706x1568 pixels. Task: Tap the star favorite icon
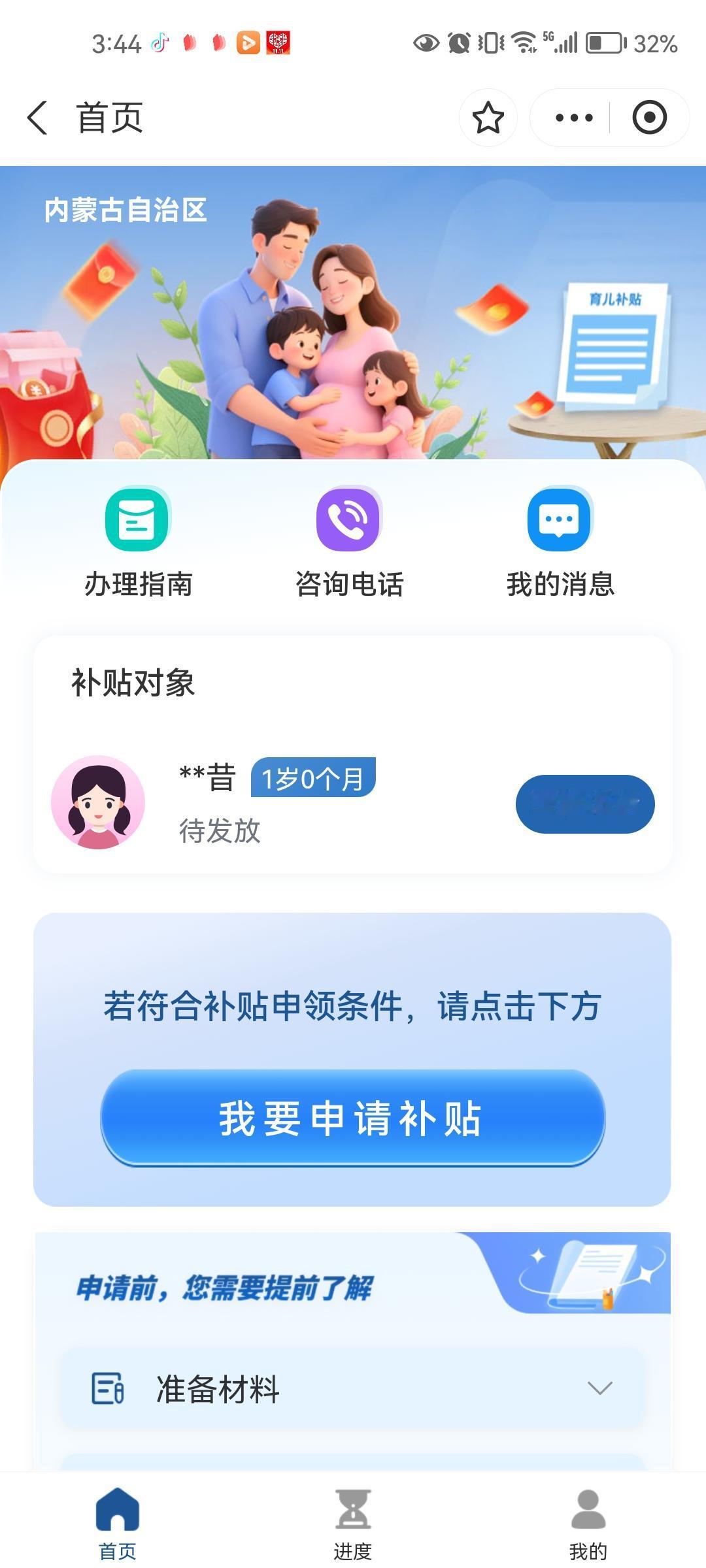coord(488,118)
